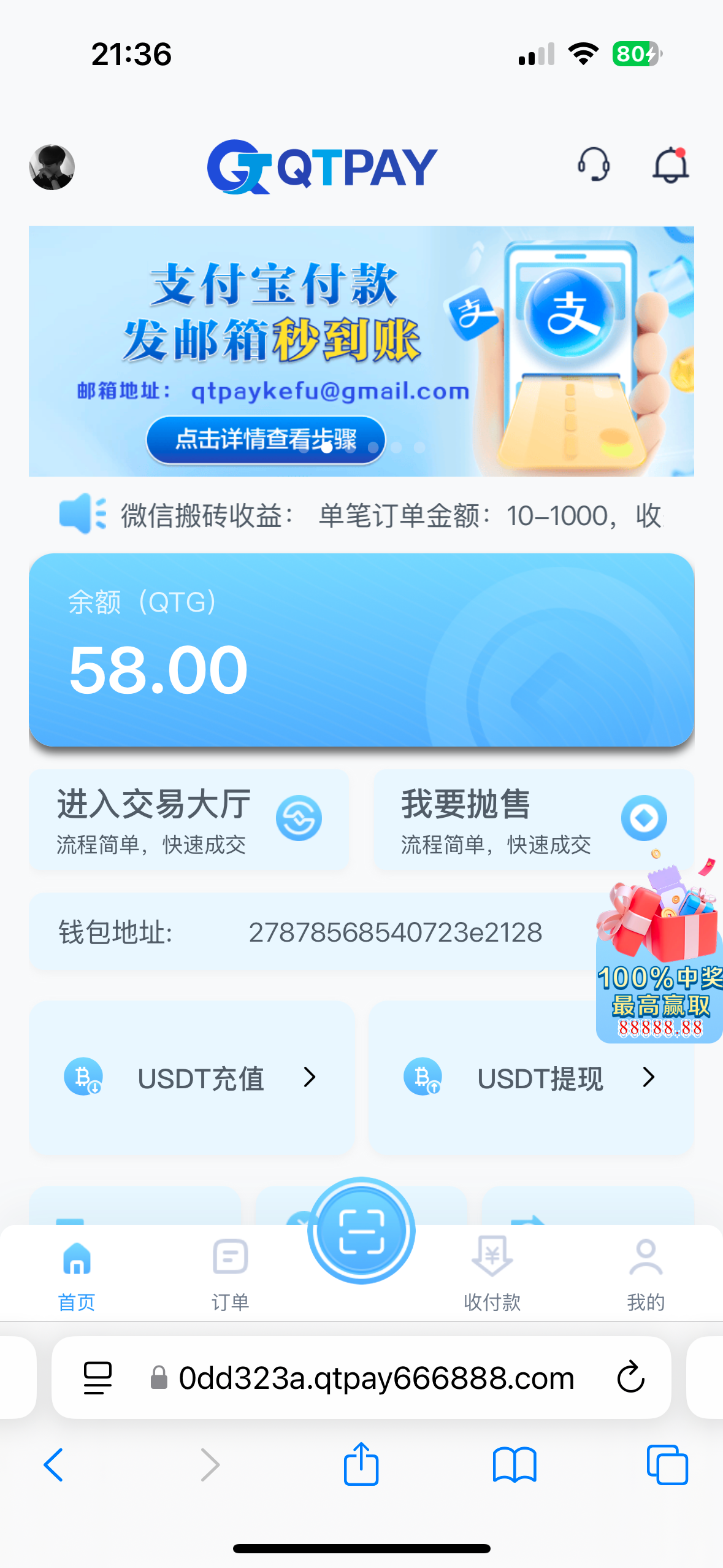
Task: Enter the trading hall (进入交易大厅)
Action: point(189,819)
